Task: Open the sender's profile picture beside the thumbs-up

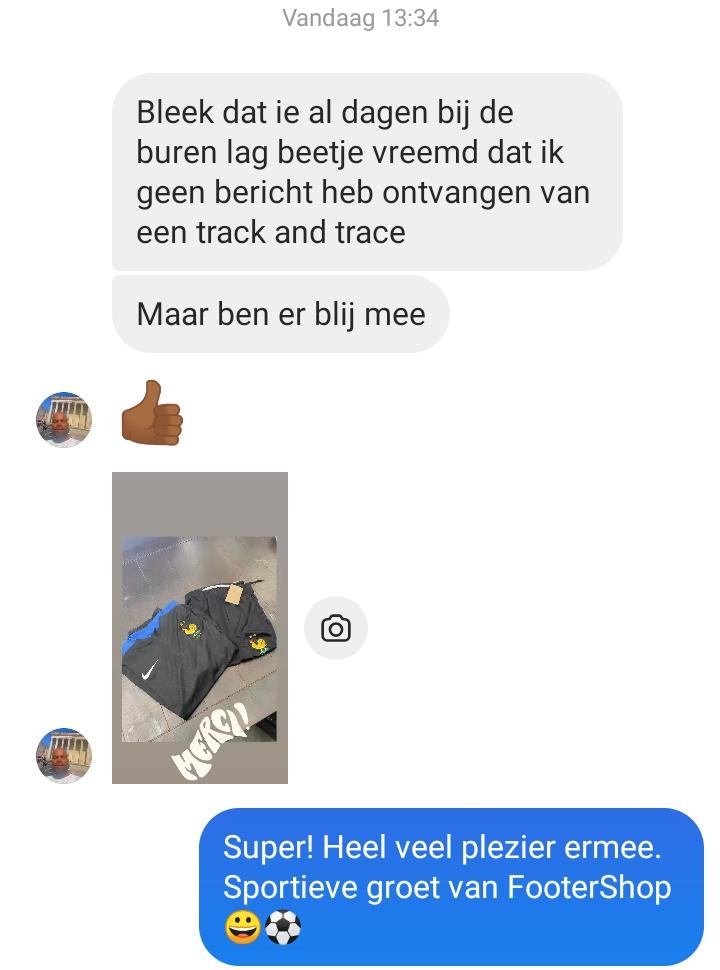Action: (x=64, y=420)
